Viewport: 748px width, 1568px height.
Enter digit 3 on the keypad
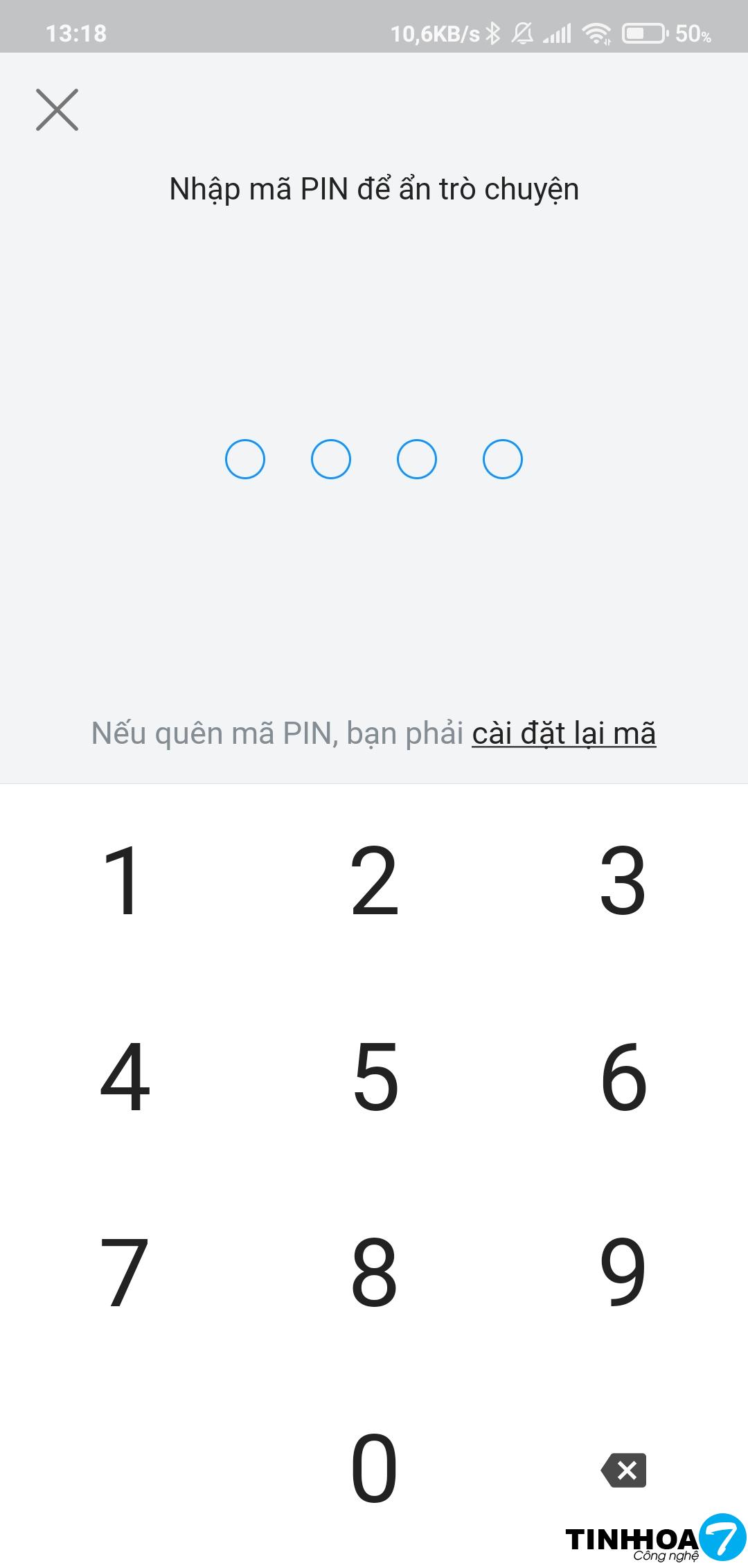623,881
